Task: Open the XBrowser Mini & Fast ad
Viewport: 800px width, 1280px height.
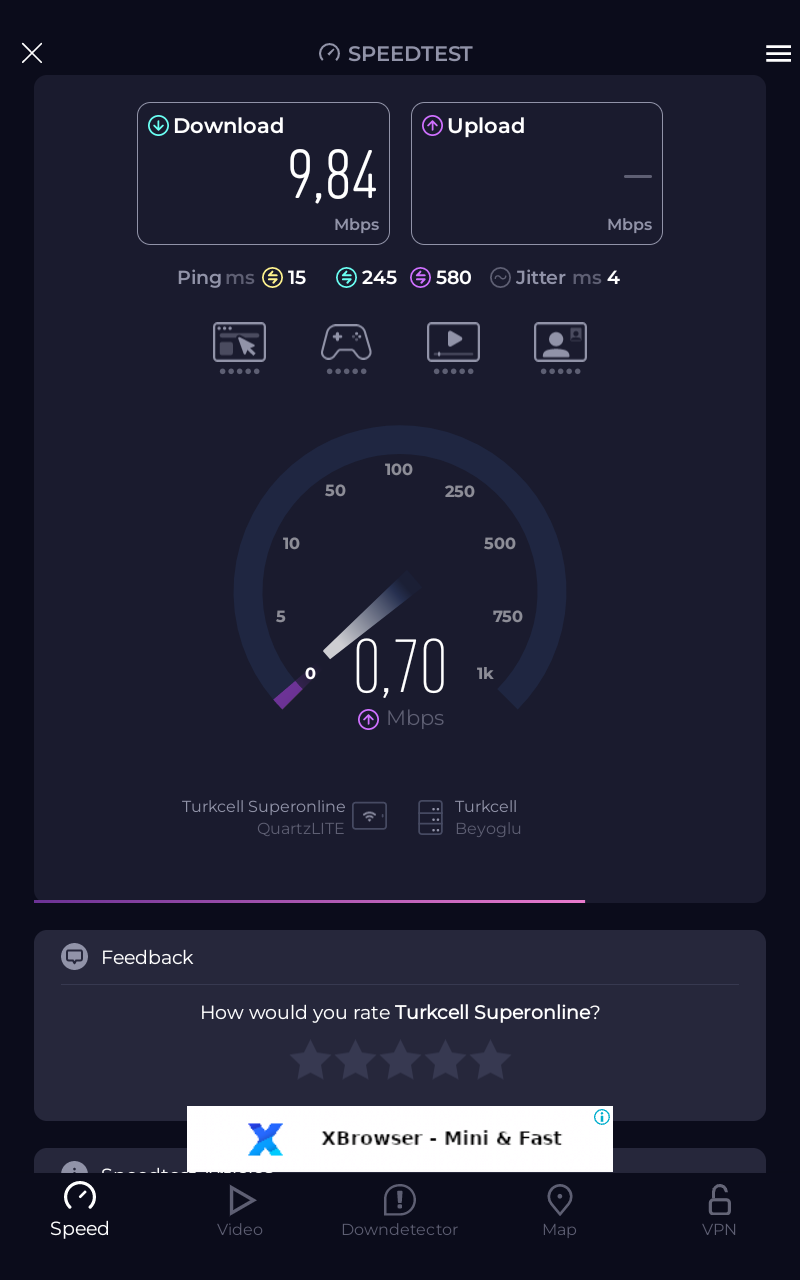Action: pyautogui.click(x=400, y=1138)
